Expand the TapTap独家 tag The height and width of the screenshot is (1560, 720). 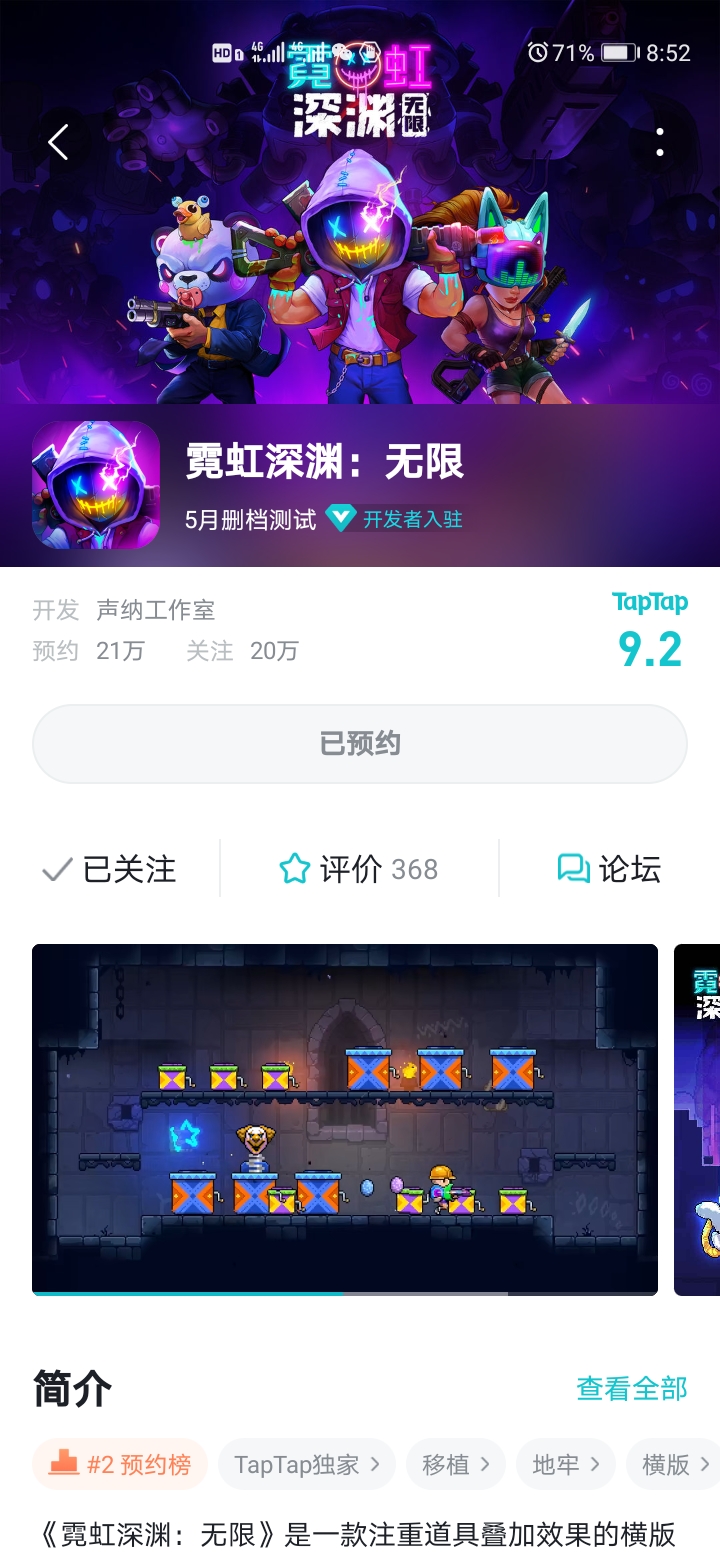point(306,1463)
